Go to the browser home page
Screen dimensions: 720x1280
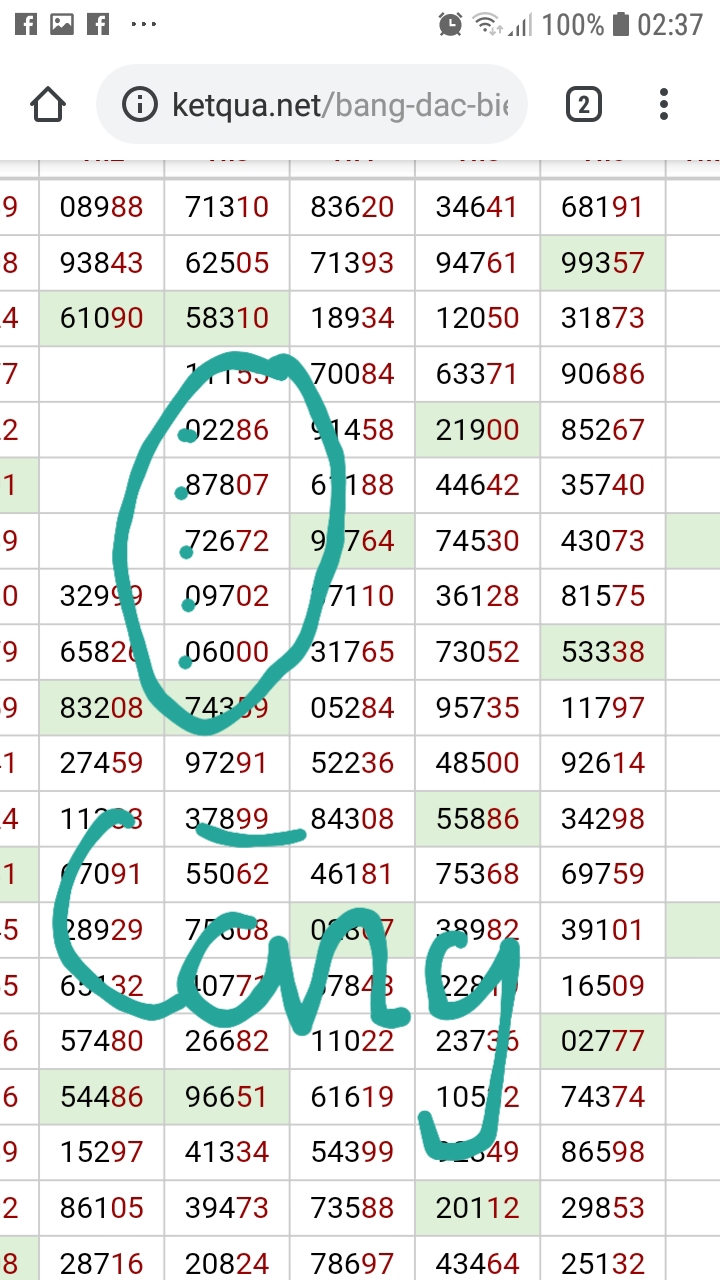(48, 104)
